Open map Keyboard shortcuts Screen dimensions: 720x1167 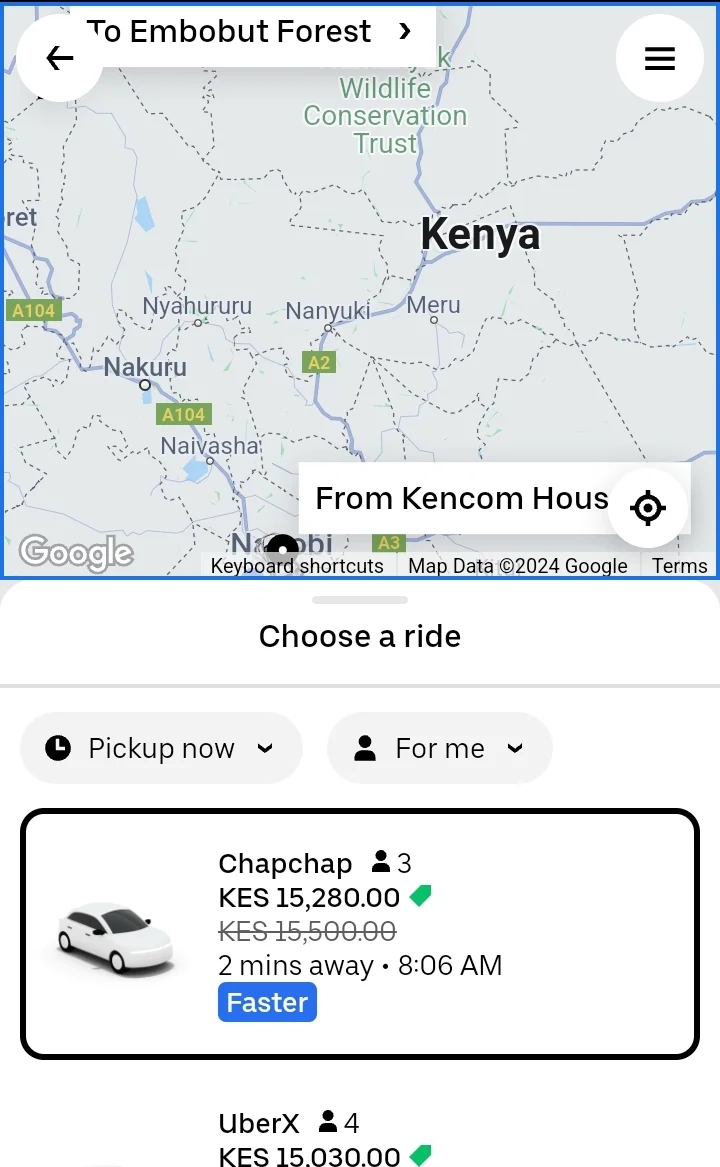(x=297, y=566)
